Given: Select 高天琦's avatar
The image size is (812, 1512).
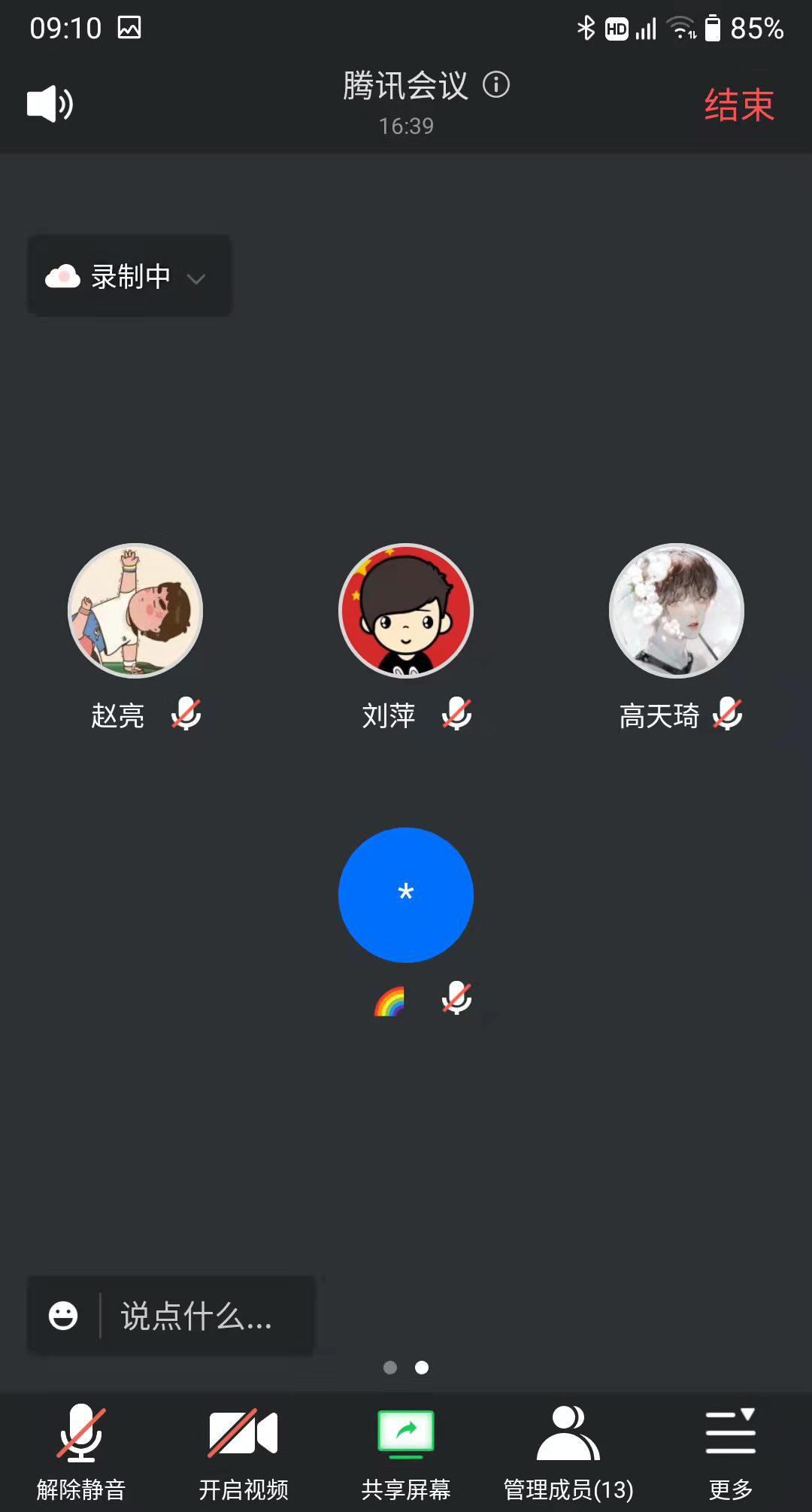Looking at the screenshot, I should click(677, 610).
